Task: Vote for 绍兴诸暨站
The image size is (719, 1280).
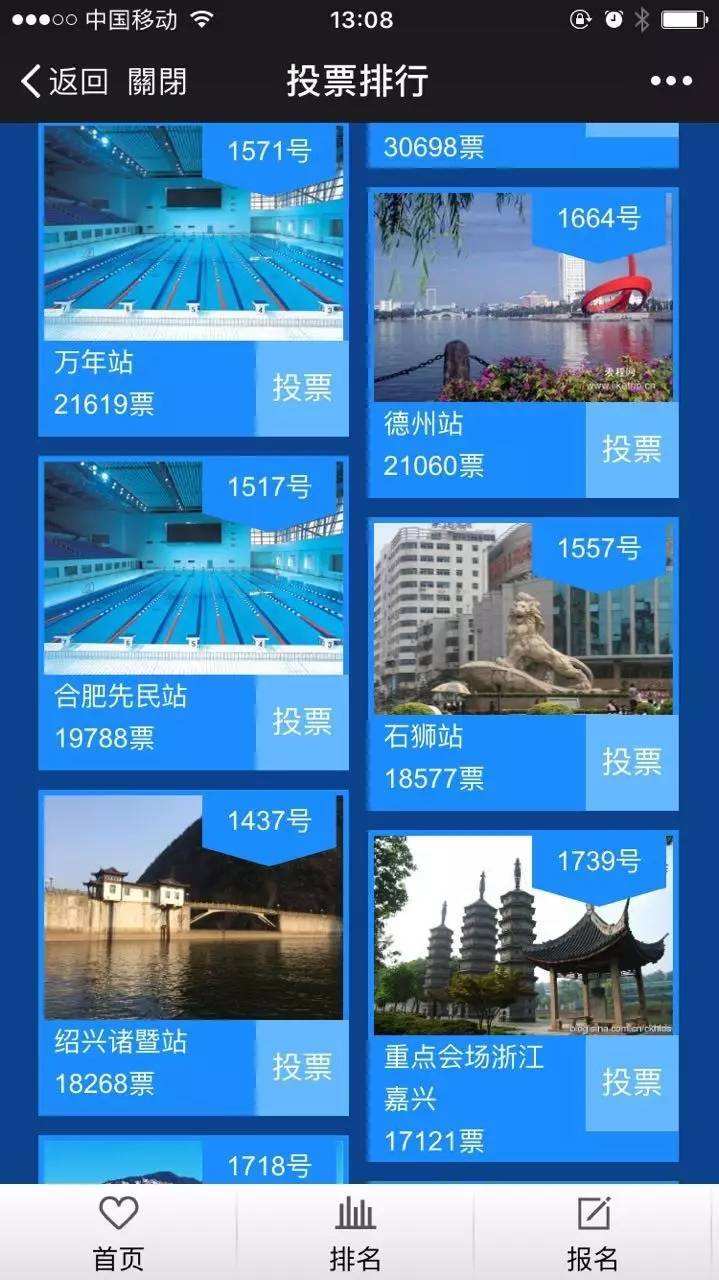Action: 301,1066
